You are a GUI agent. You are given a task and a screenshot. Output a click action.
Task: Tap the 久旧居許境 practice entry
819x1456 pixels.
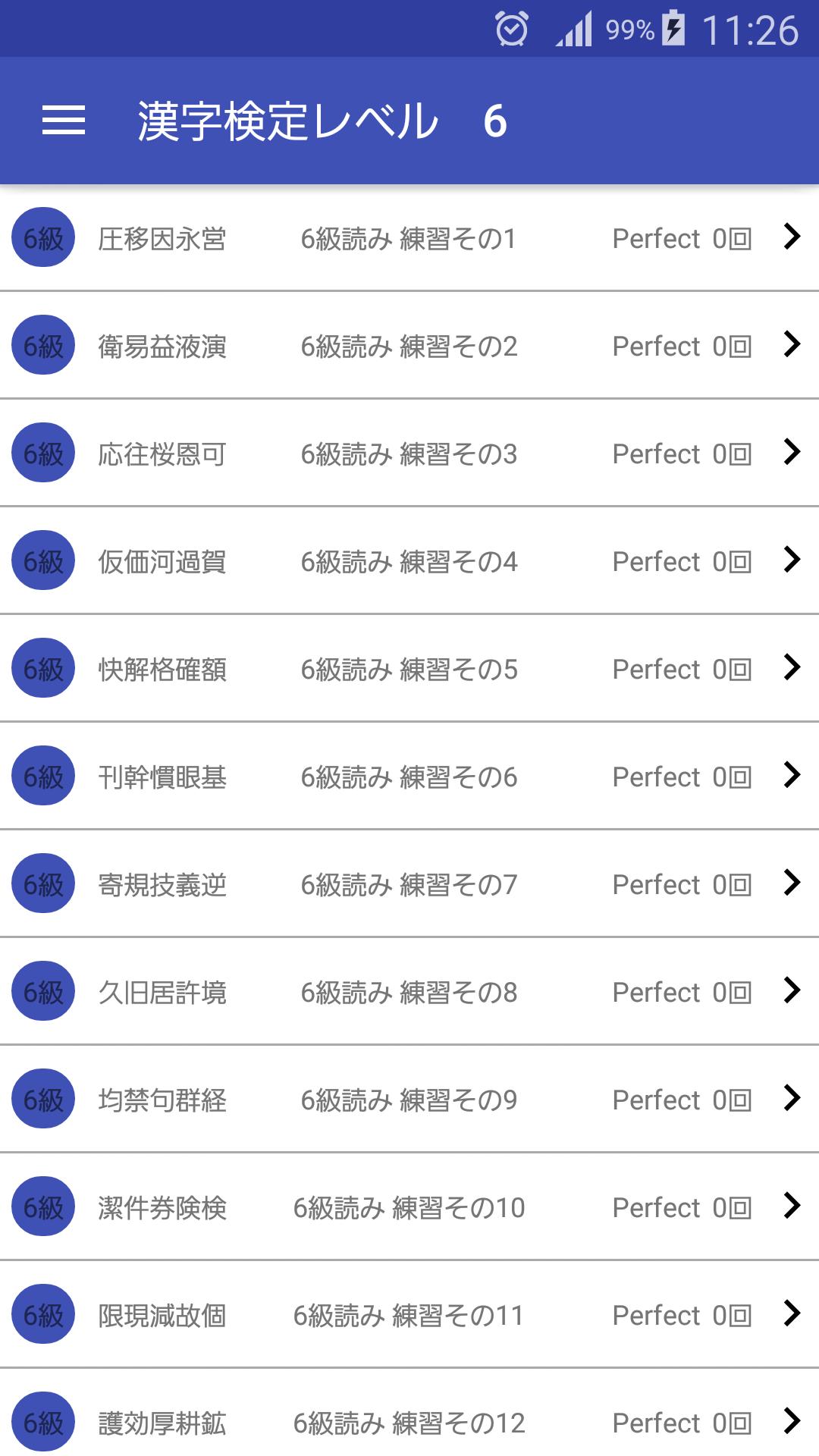click(x=409, y=992)
